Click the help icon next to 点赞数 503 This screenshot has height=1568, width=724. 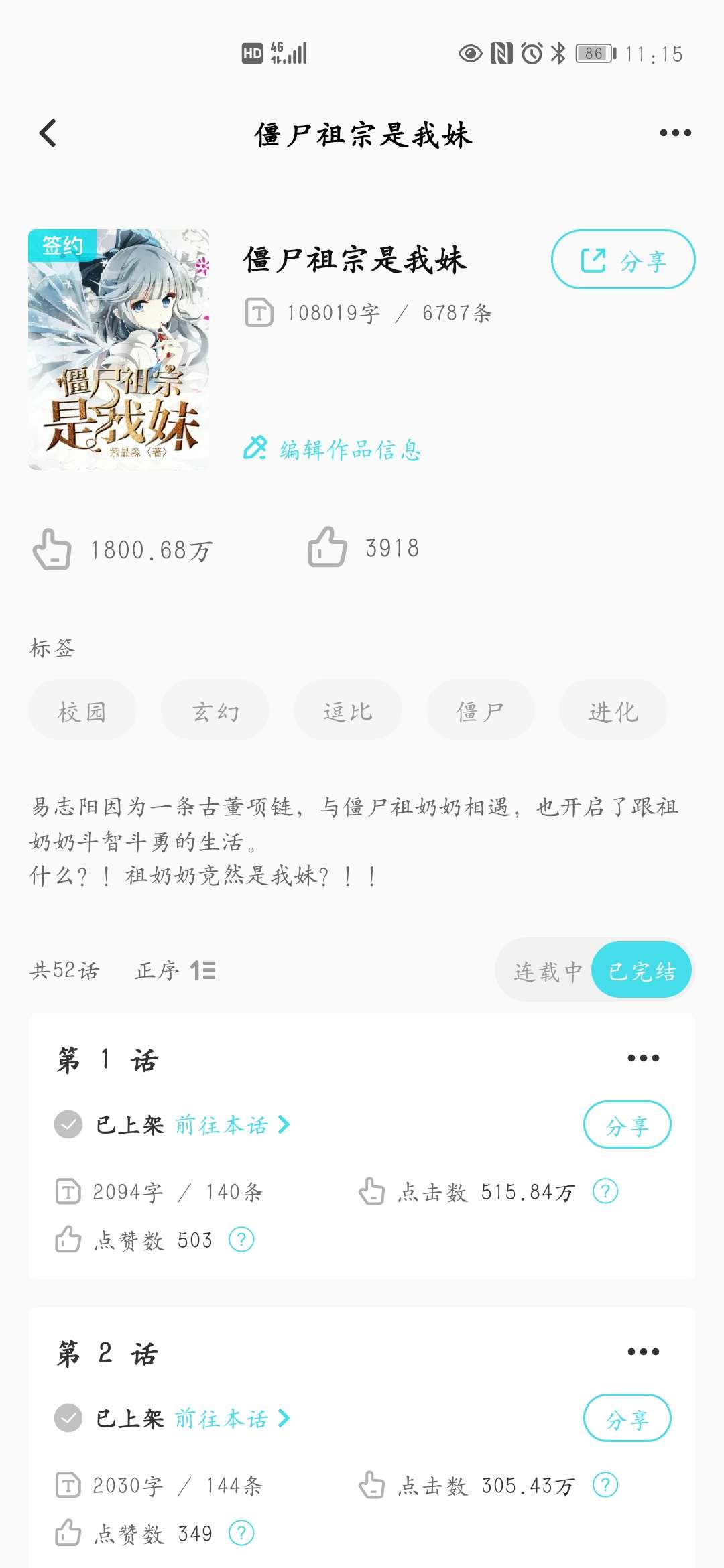click(241, 1240)
